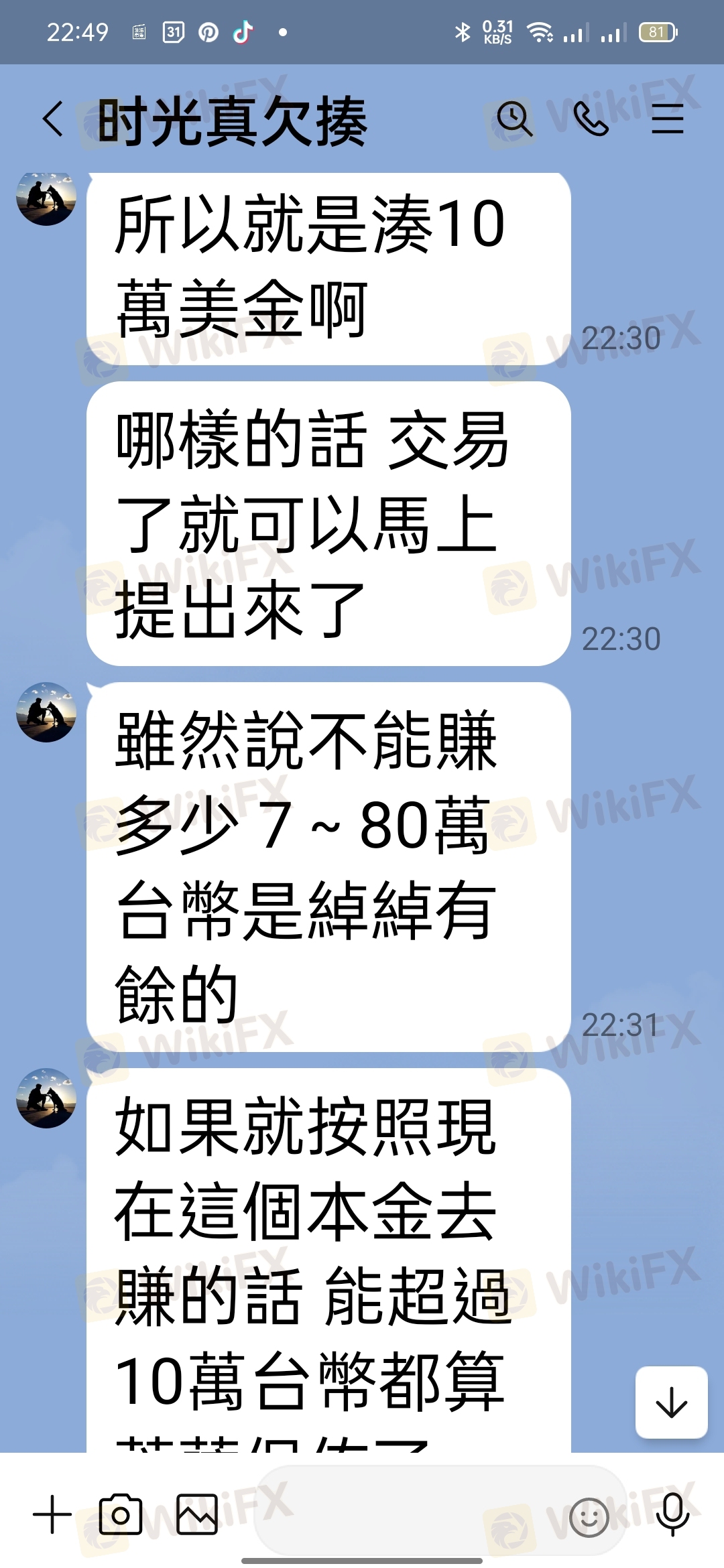Open the plus attachment menu
Screen dimensions: 724x1568
[x=52, y=1514]
